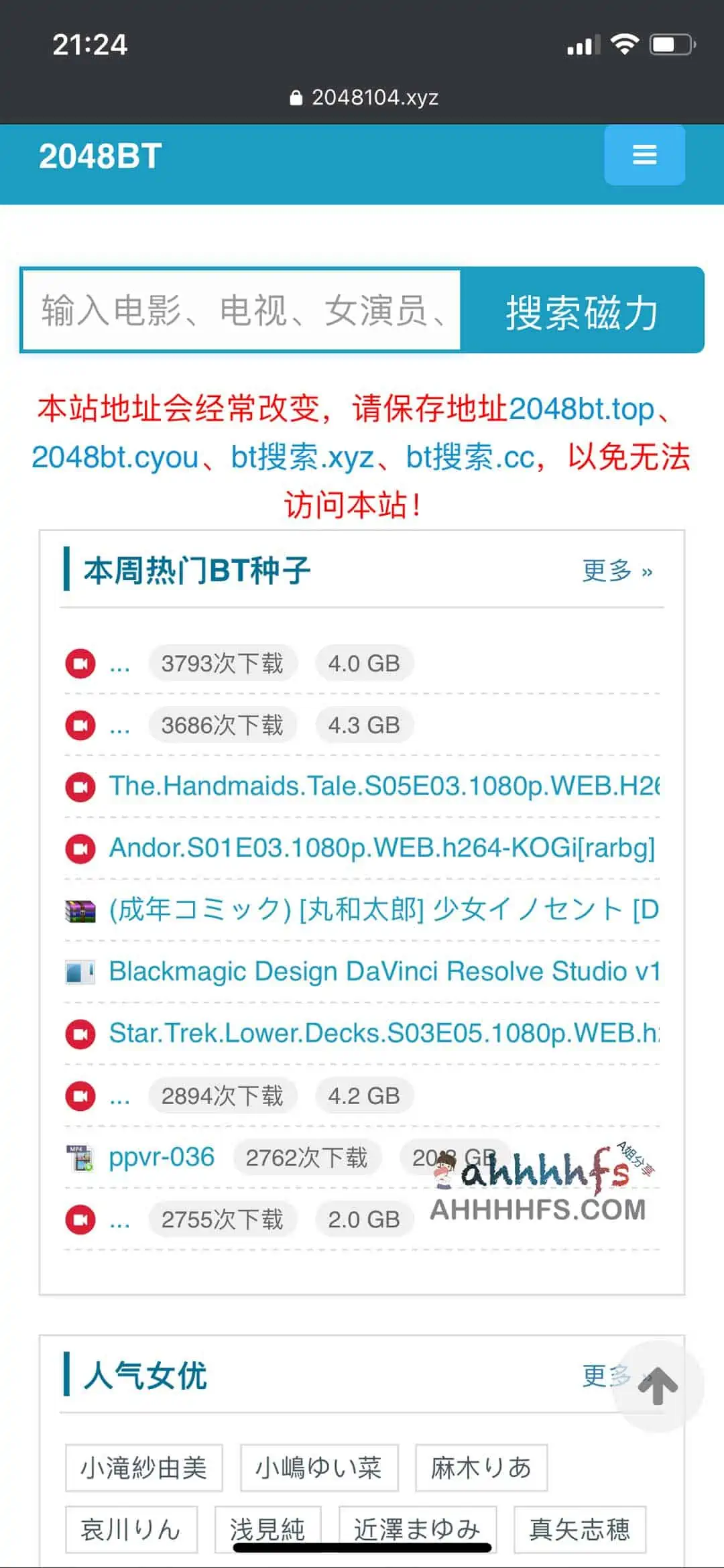Focus the magnet search input field
Screen dimensions: 724x1568
tap(241, 310)
